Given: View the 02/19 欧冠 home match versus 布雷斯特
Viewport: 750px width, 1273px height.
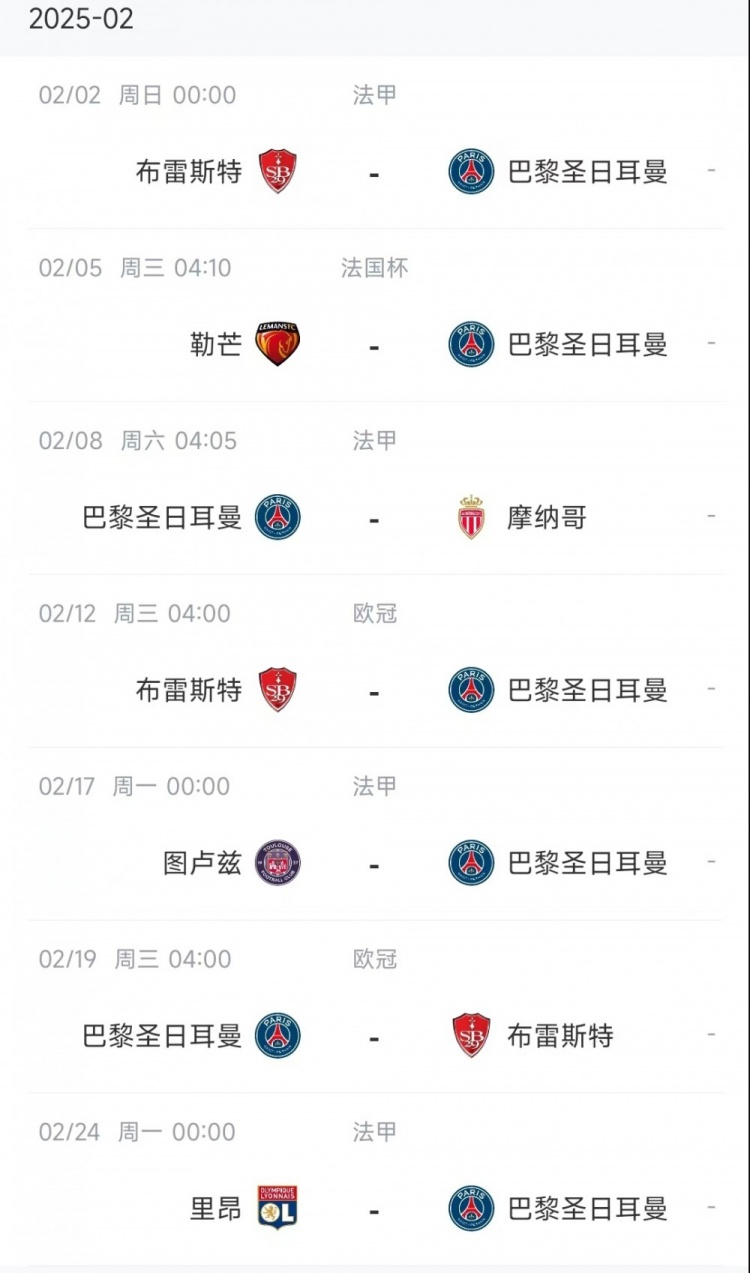Looking at the screenshot, I should 374,1036.
